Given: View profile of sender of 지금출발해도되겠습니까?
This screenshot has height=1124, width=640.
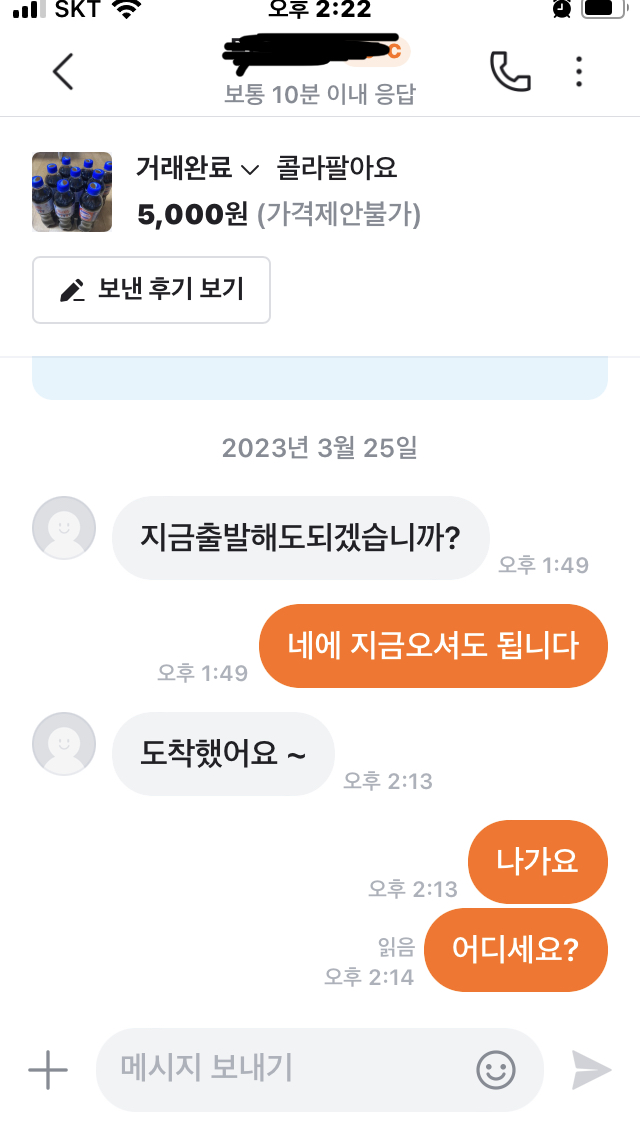Looking at the screenshot, I should (64, 527).
